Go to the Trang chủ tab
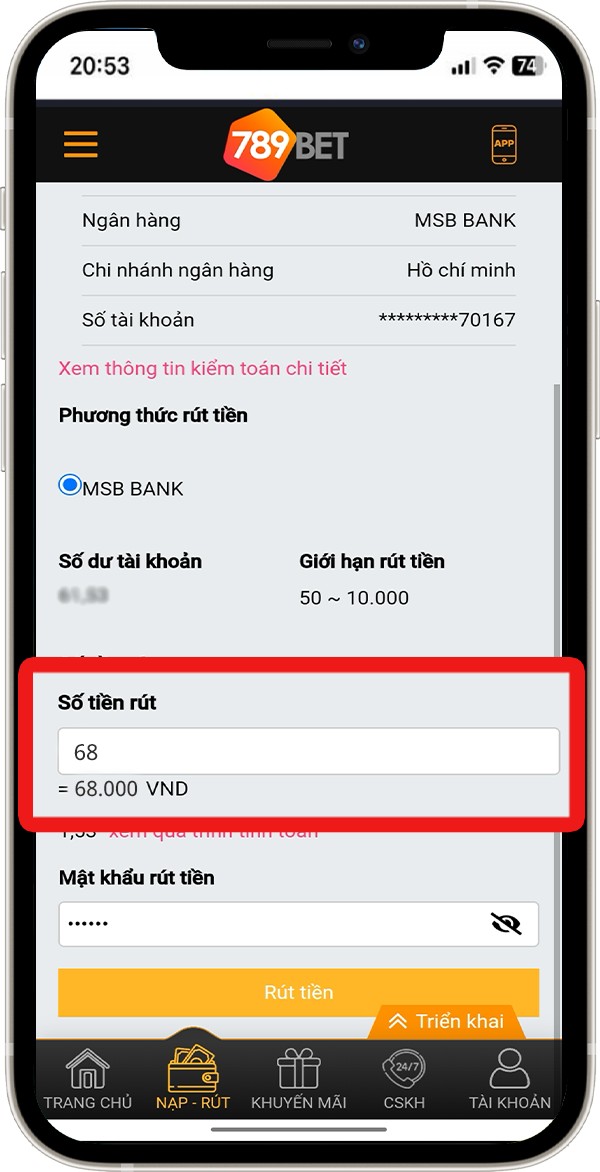 tap(88, 1080)
